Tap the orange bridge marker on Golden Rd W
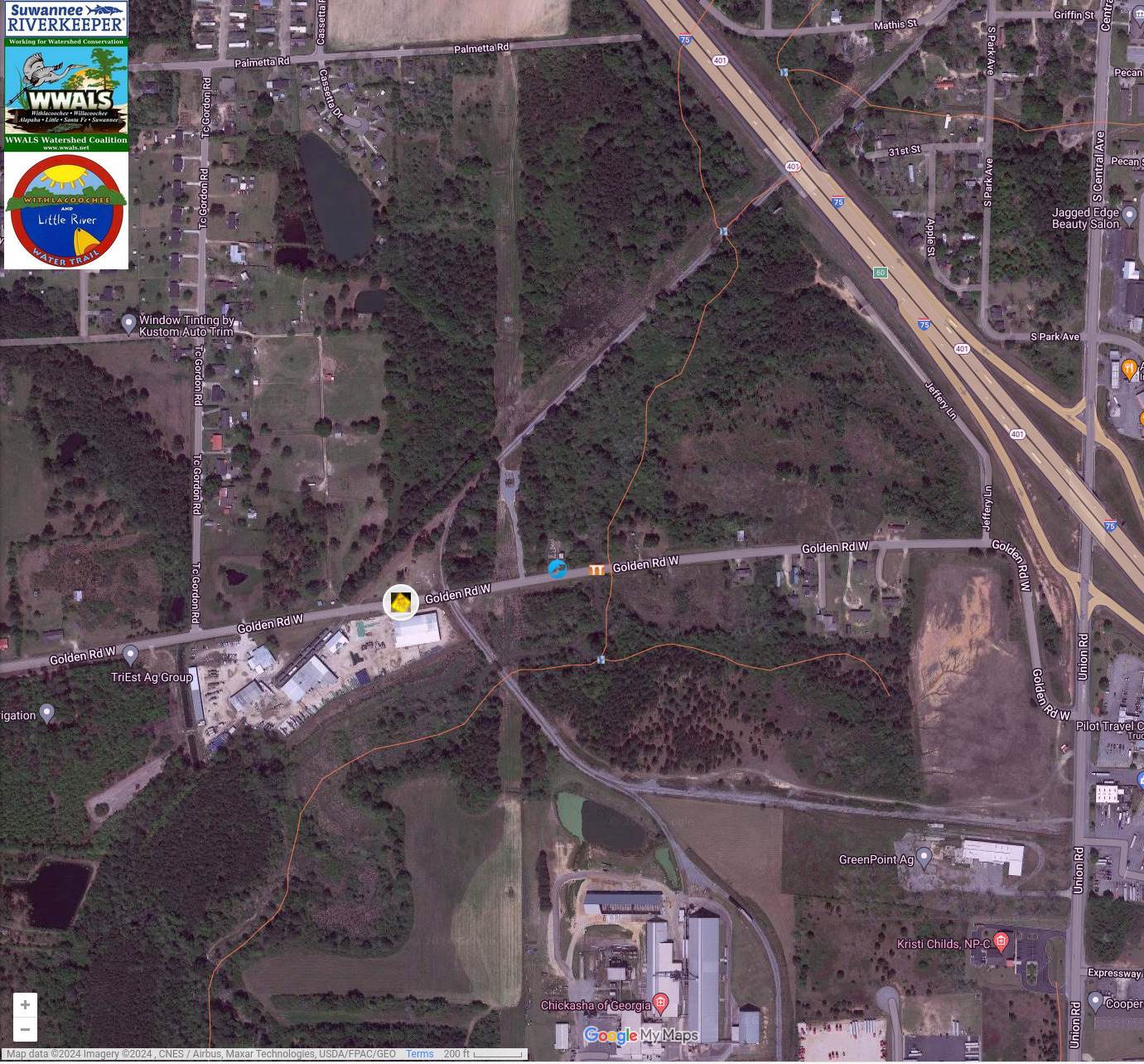1144x1064 pixels. (x=596, y=569)
